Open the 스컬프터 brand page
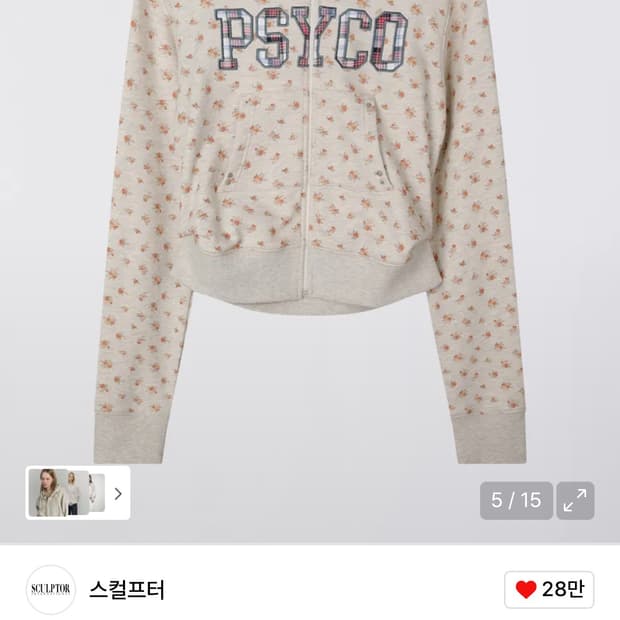The width and height of the screenshot is (620, 620). (127, 590)
